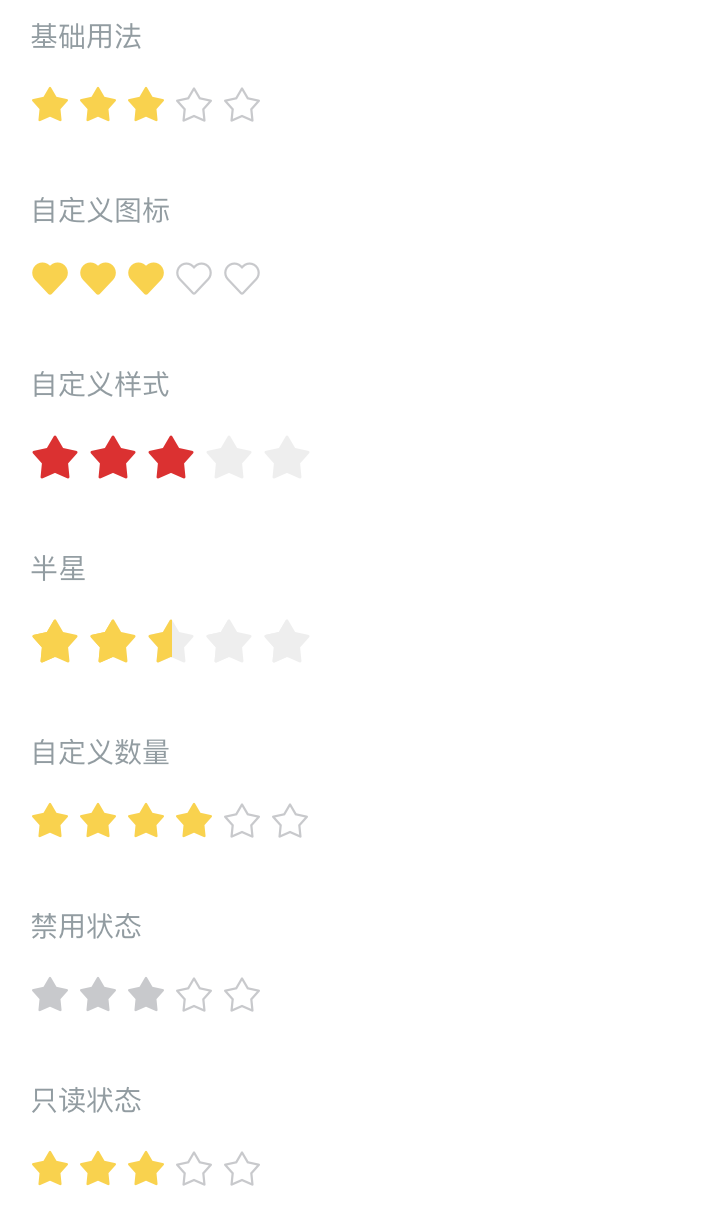
Task: Select the fourth heart under 自定义图标
Action: coord(194,279)
